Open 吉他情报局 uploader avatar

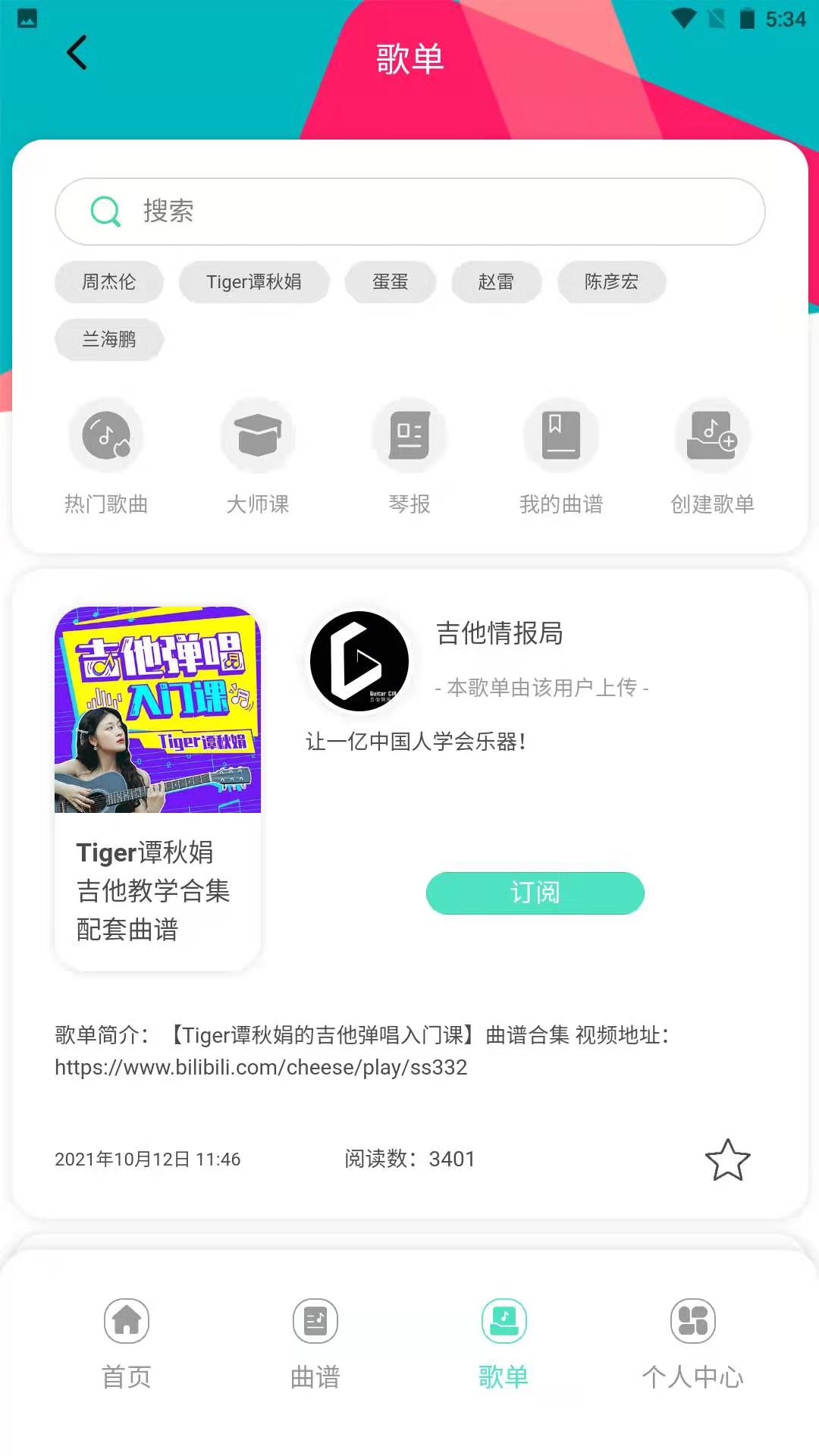(359, 661)
